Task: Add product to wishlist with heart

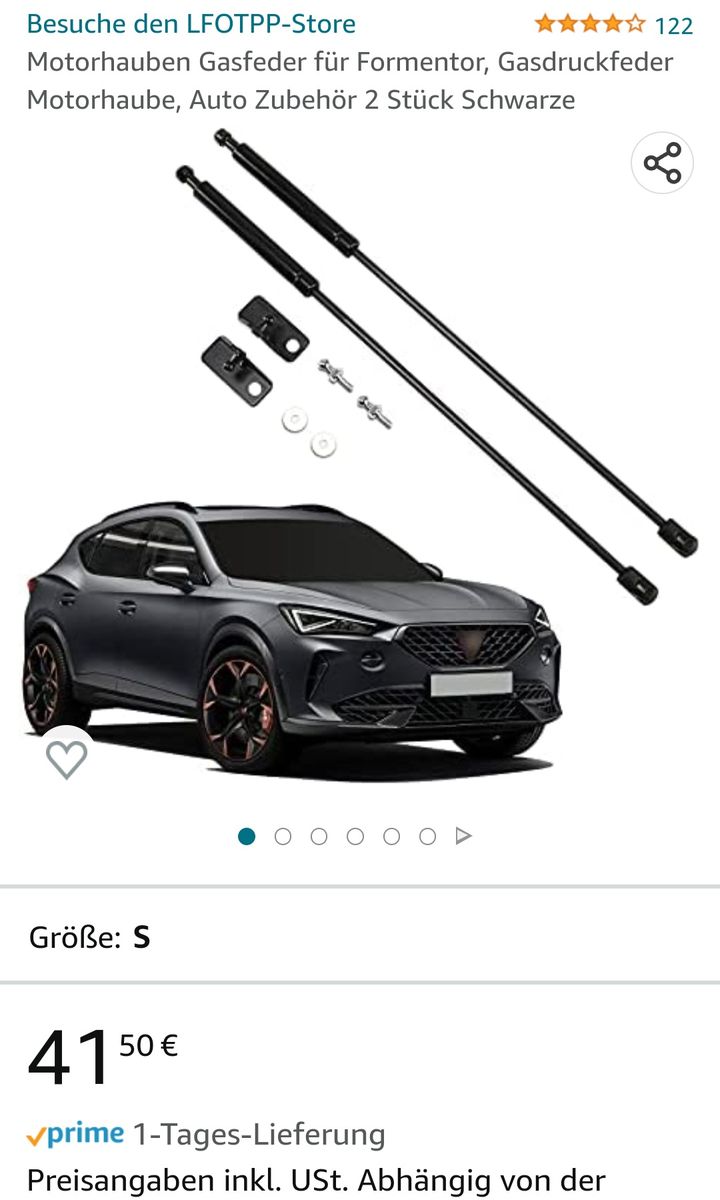Action: point(67,761)
